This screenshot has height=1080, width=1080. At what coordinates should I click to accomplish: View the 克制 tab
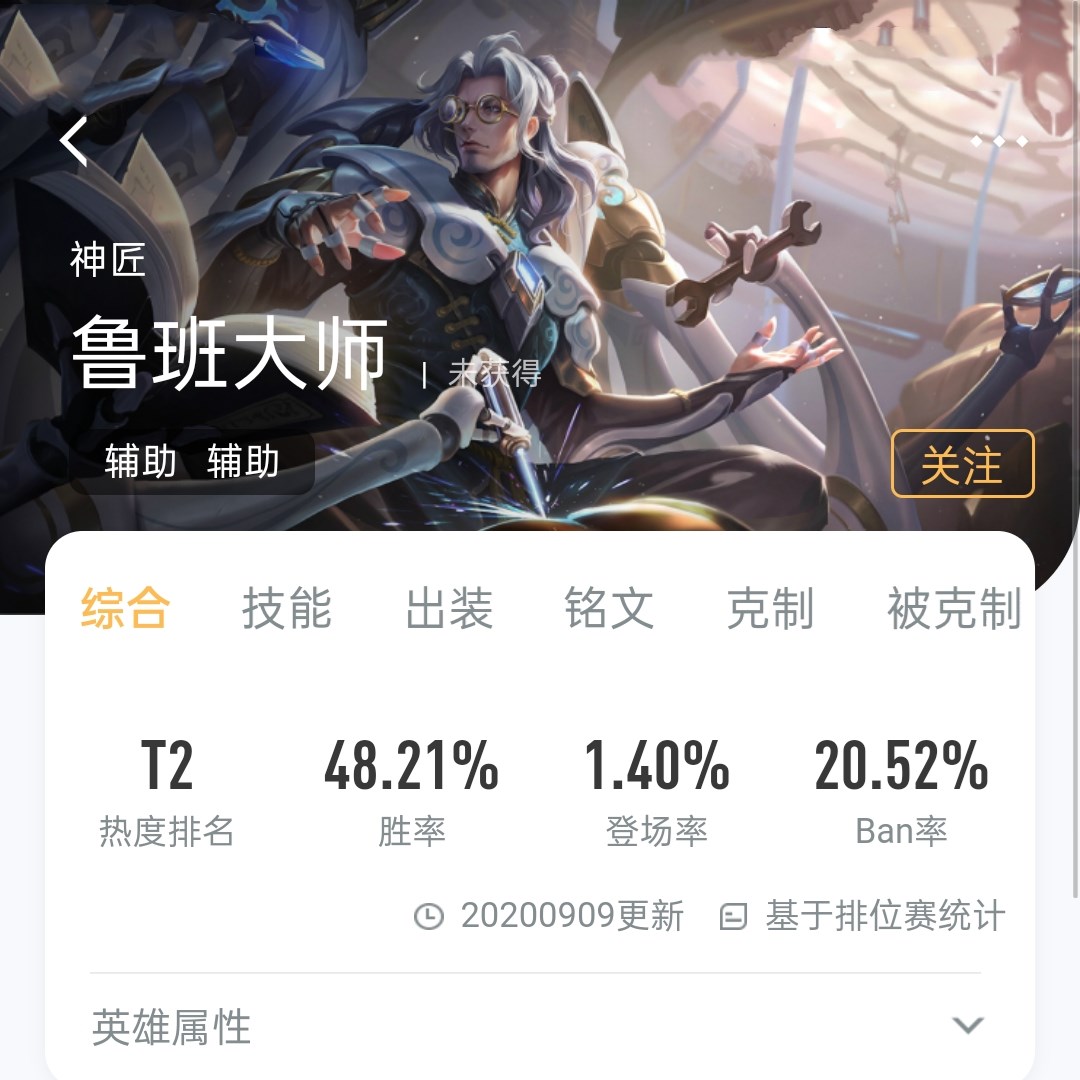pyautogui.click(x=770, y=609)
